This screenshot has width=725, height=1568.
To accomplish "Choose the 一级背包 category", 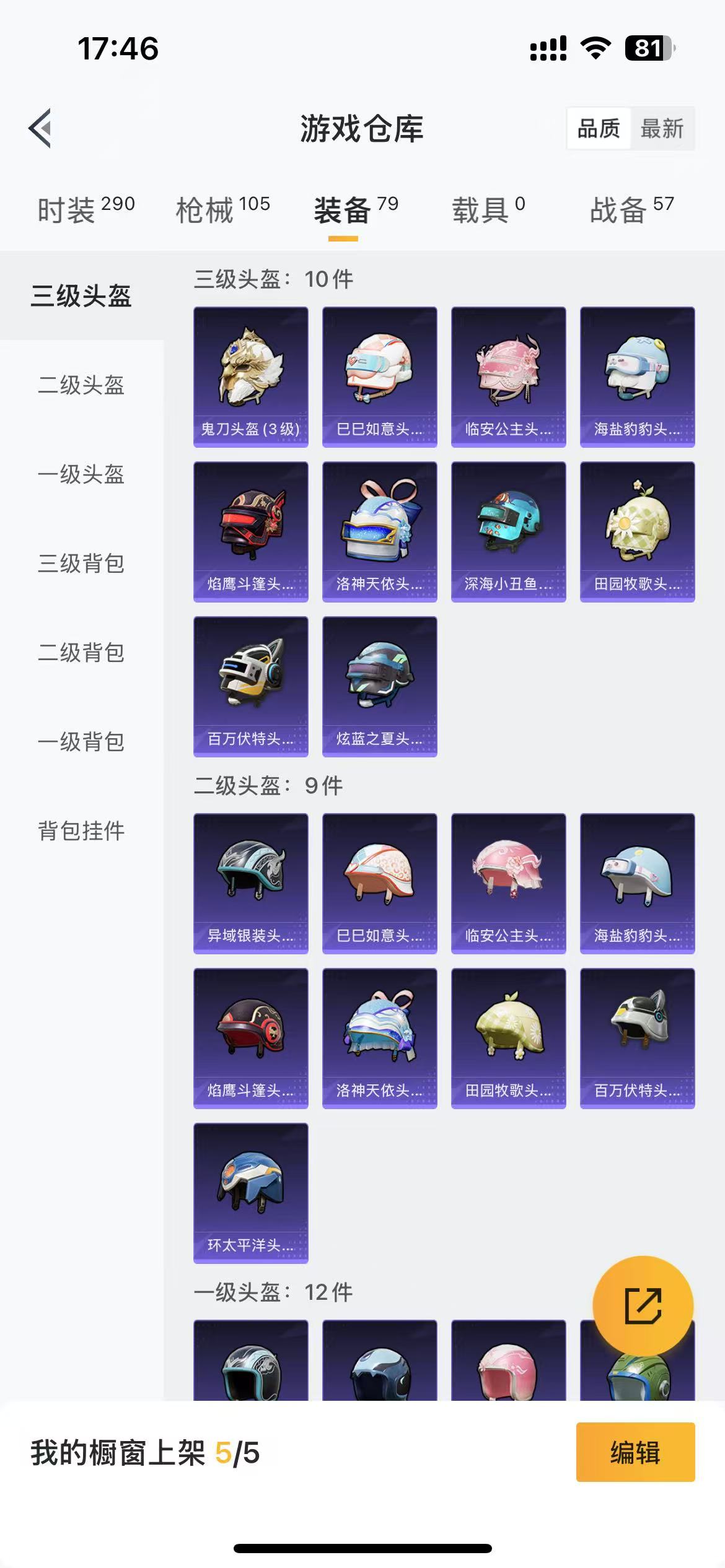I will [81, 742].
